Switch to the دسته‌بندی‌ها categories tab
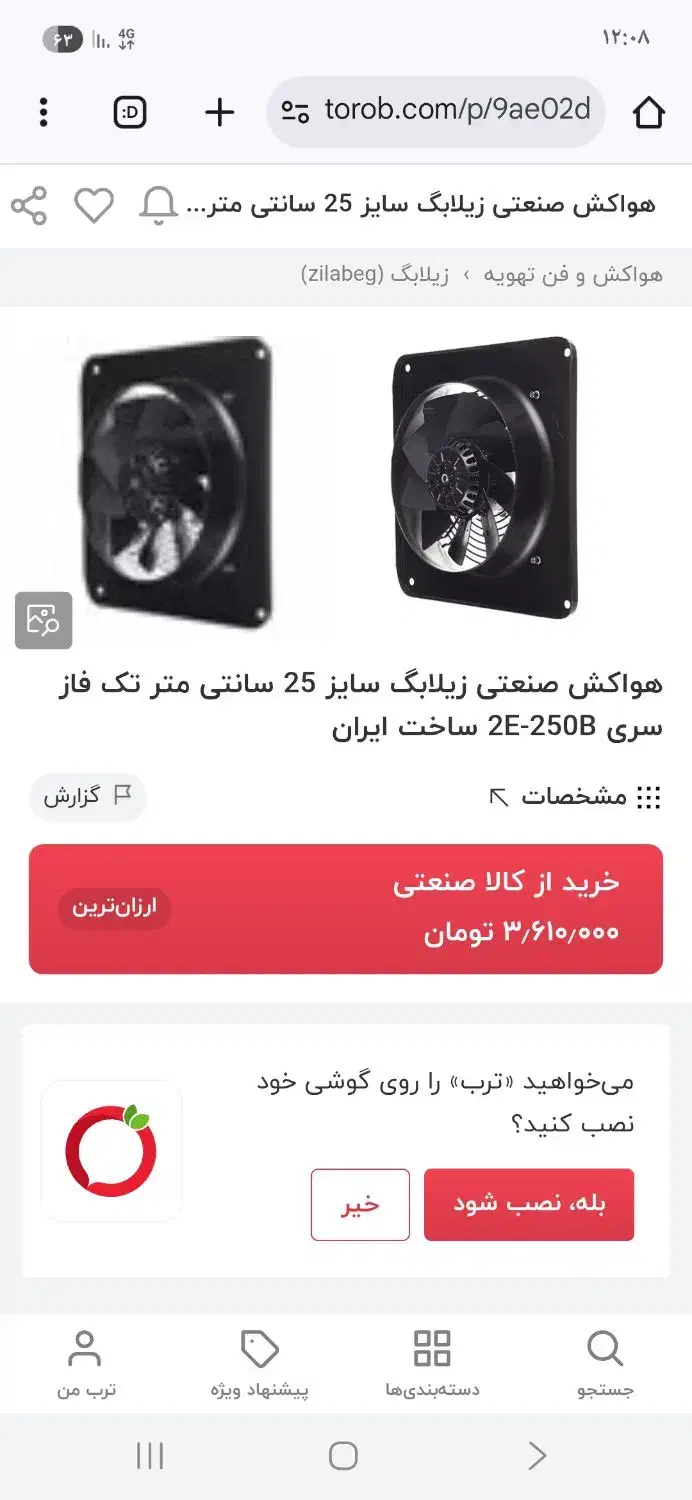This screenshot has width=692, height=1500. pyautogui.click(x=432, y=1363)
